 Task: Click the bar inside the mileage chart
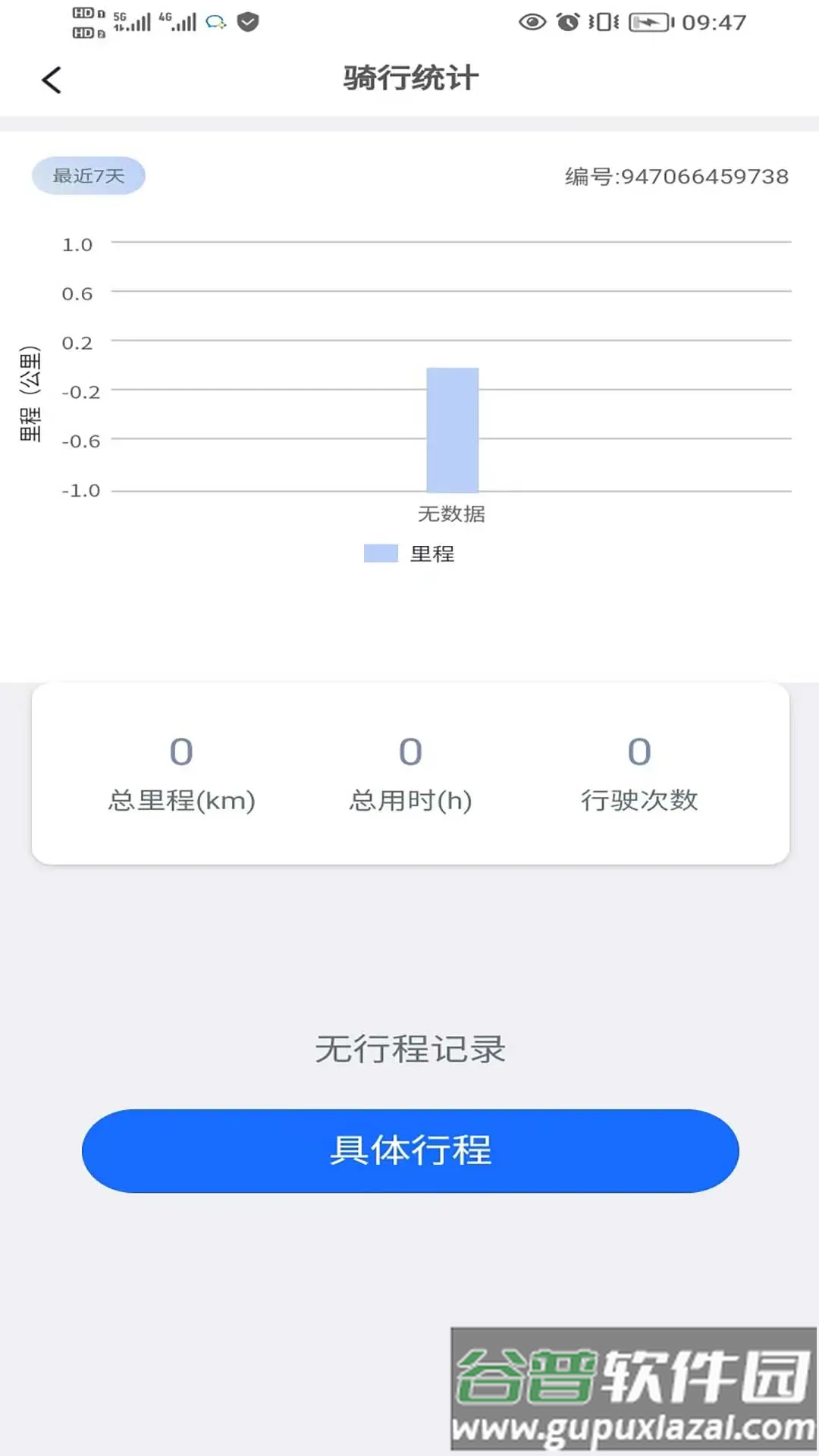(452, 428)
